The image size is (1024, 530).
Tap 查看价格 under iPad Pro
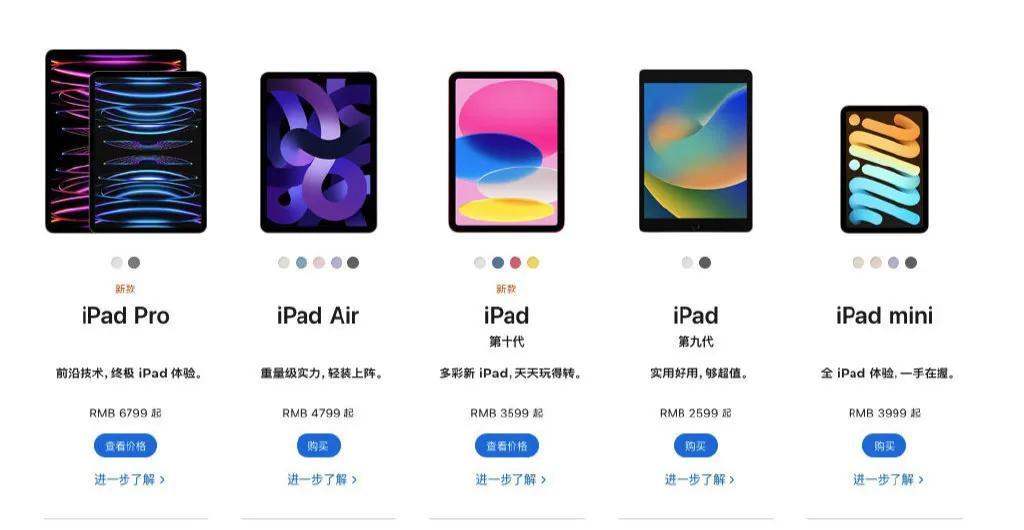pyautogui.click(x=125, y=446)
